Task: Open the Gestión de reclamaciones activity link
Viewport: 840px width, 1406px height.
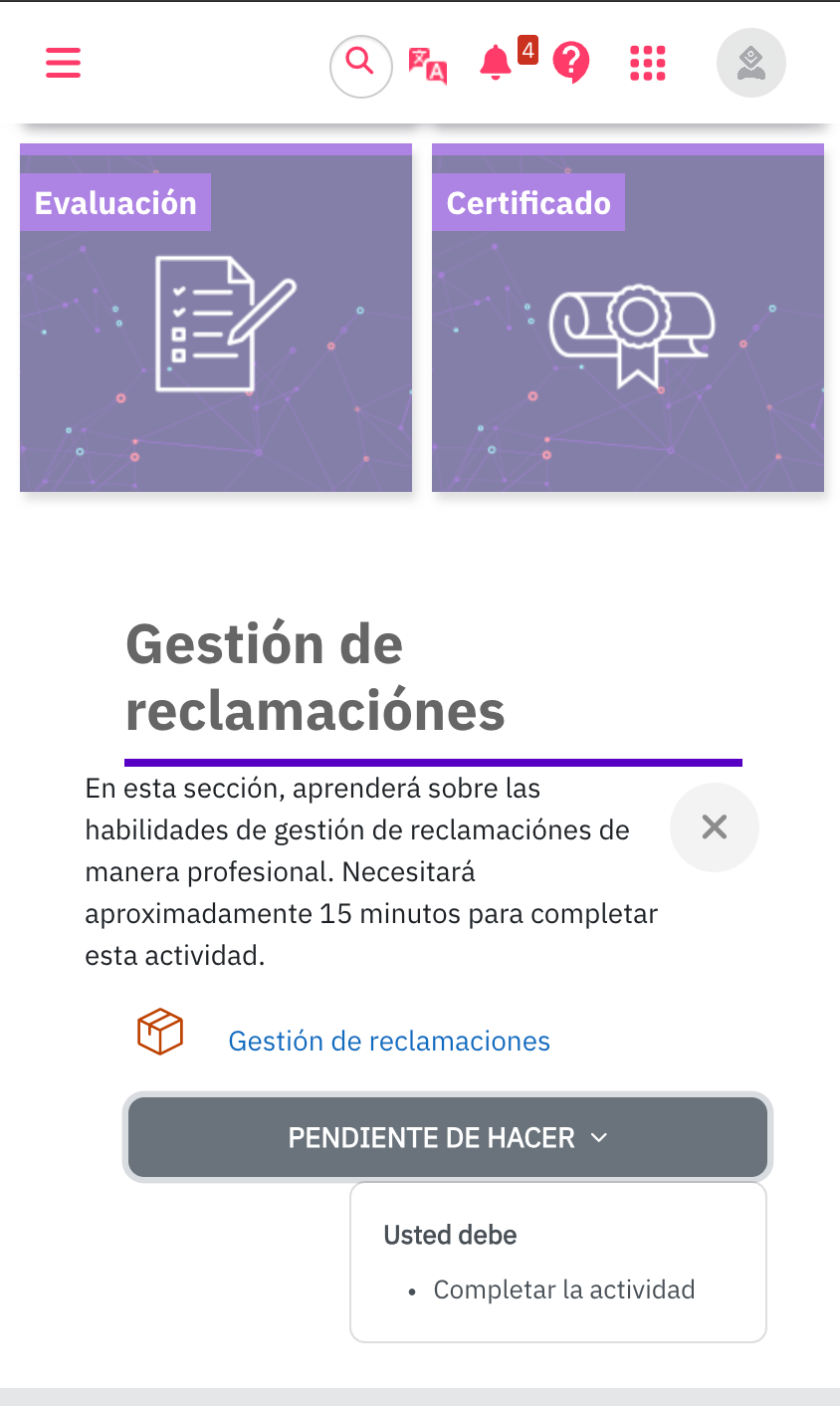Action: [x=389, y=1041]
